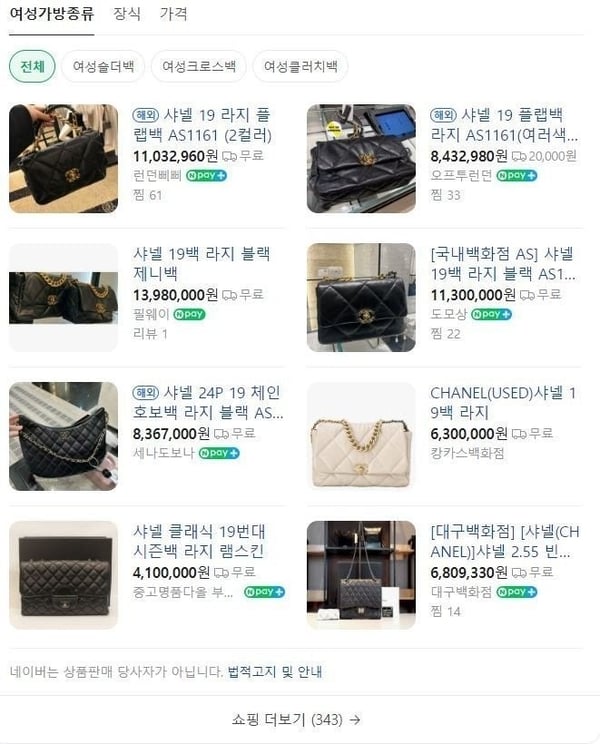The width and height of the screenshot is (600, 744).
Task: Switch to the 가격 tab
Action: pyautogui.click(x=173, y=14)
